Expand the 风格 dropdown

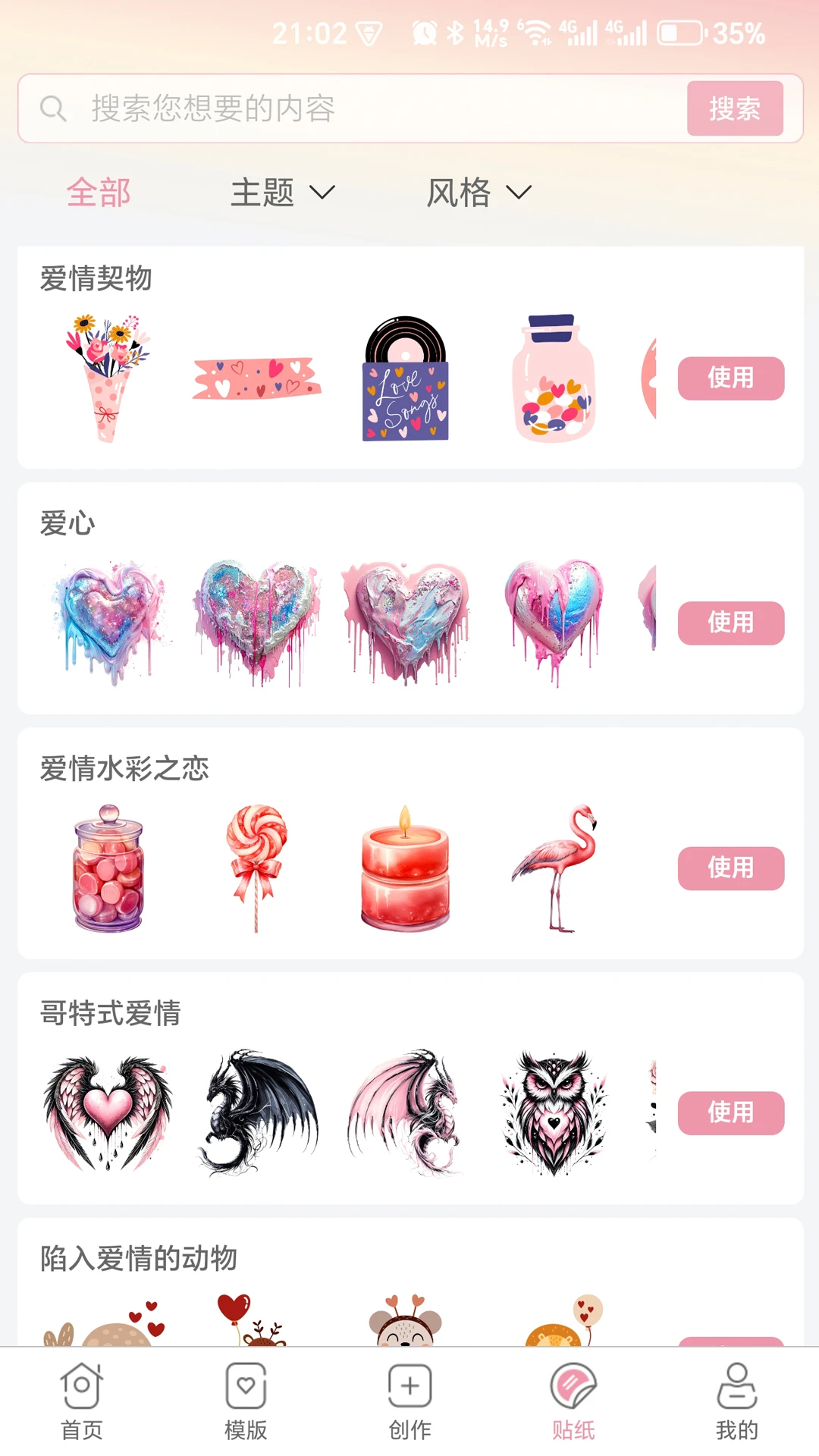(x=479, y=193)
